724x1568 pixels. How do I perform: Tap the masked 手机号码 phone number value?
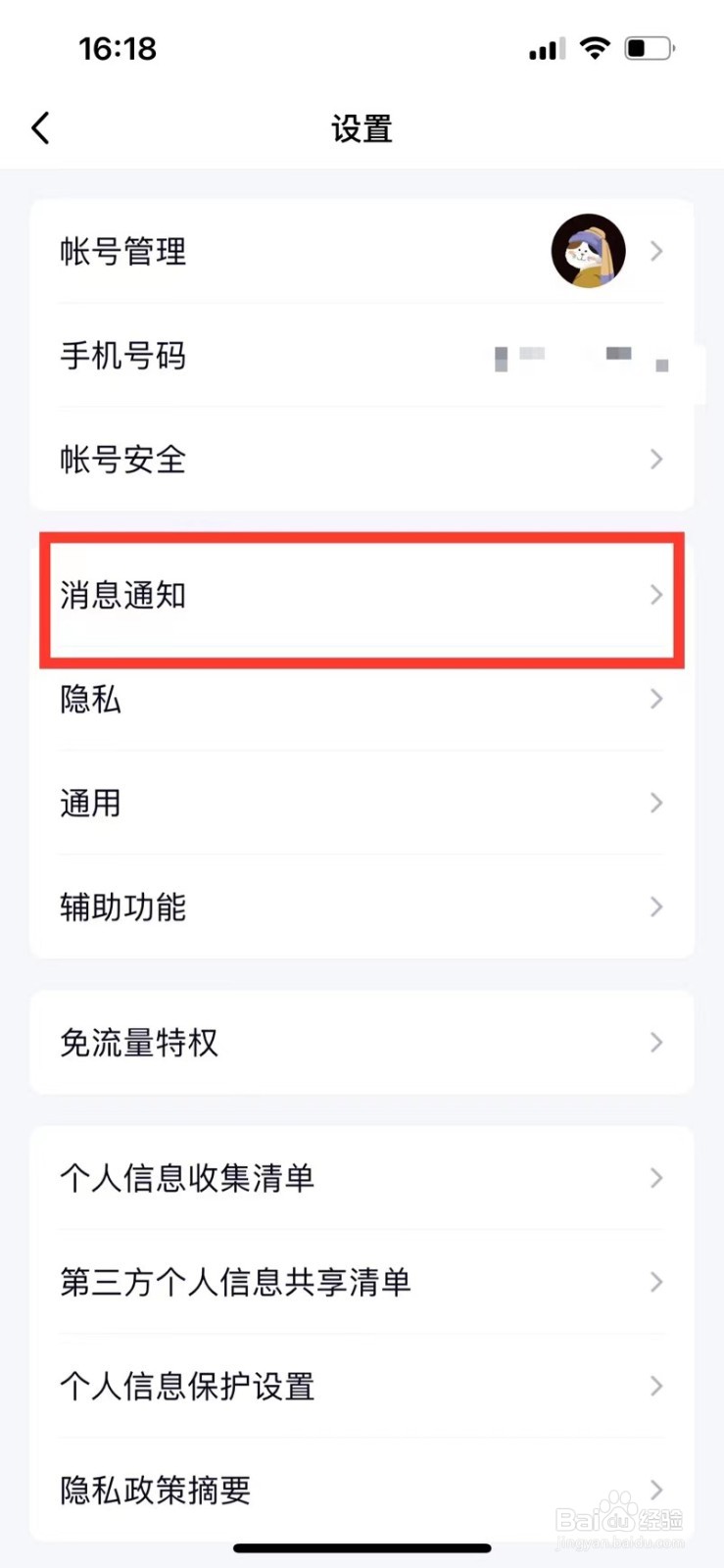[x=578, y=357]
